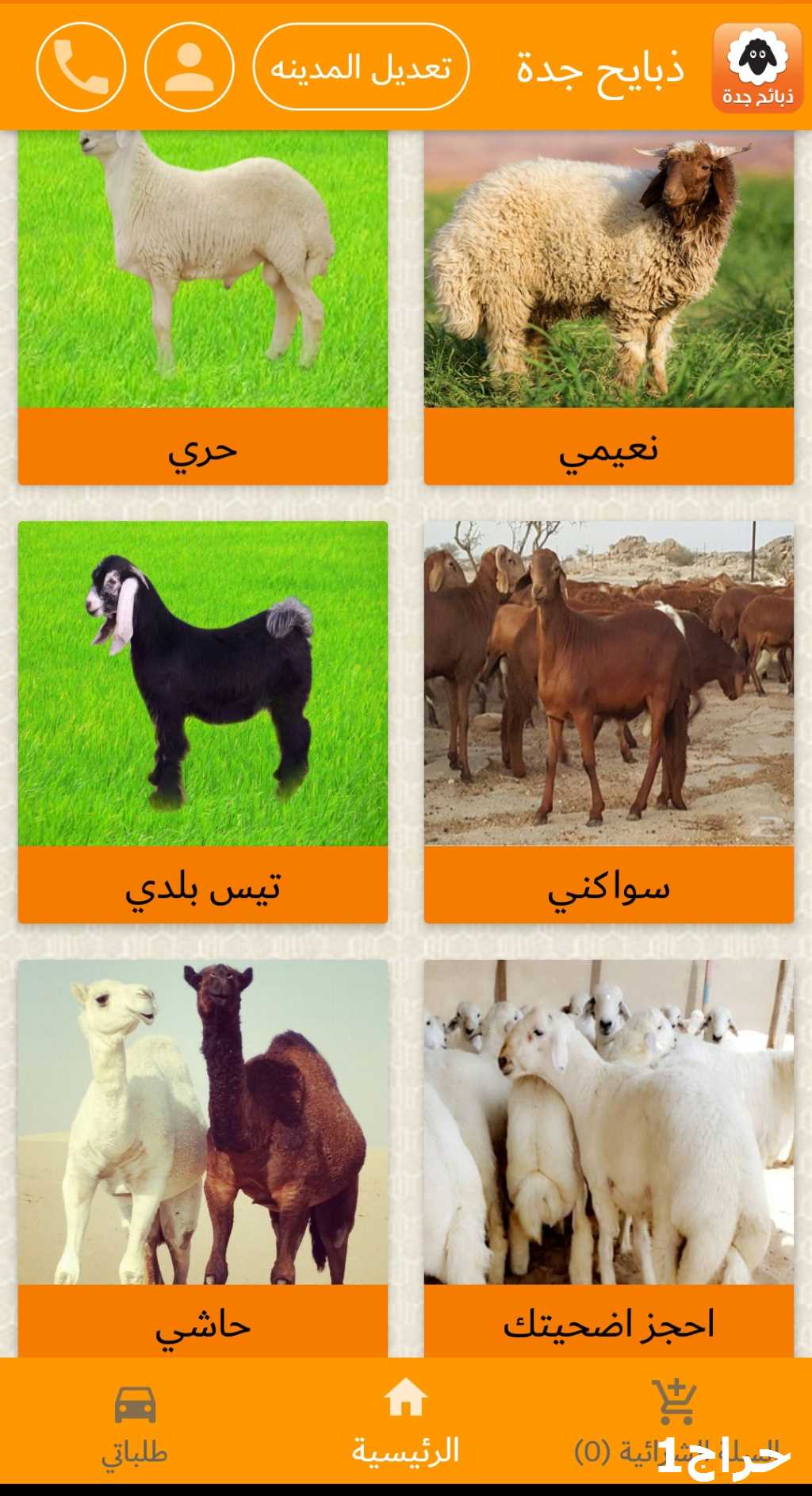Tap the تعديل المدينه button
Screen dimensions: 812x1496
tap(361, 67)
